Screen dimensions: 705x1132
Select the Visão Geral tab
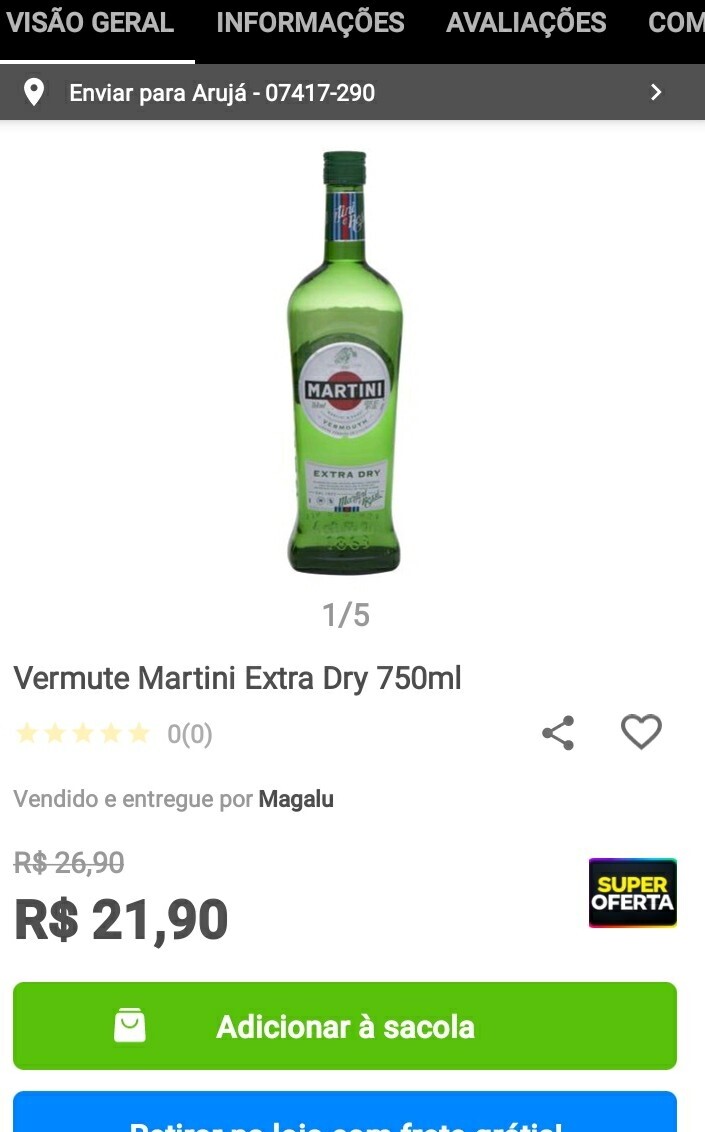[x=90, y=23]
